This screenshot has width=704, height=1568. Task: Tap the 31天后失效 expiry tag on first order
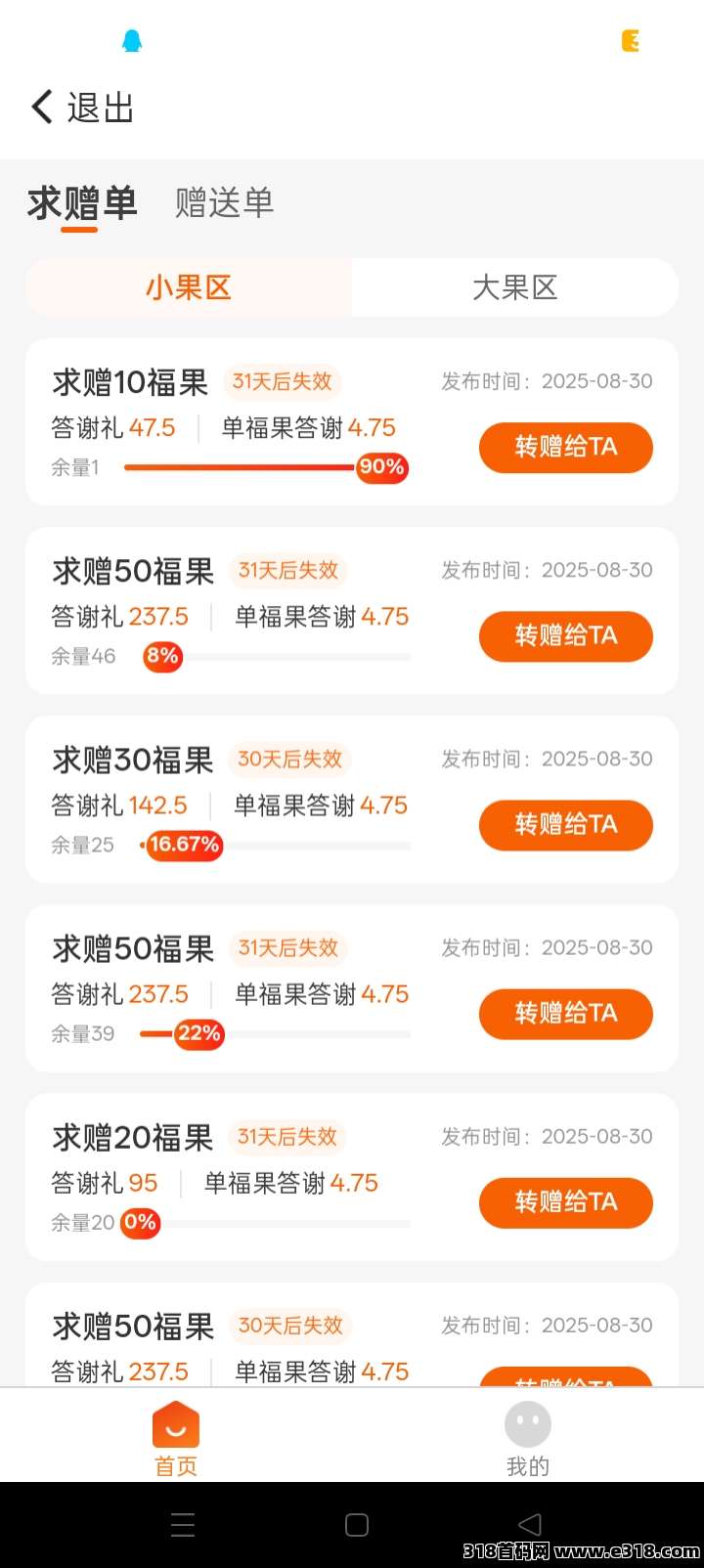coord(283,382)
